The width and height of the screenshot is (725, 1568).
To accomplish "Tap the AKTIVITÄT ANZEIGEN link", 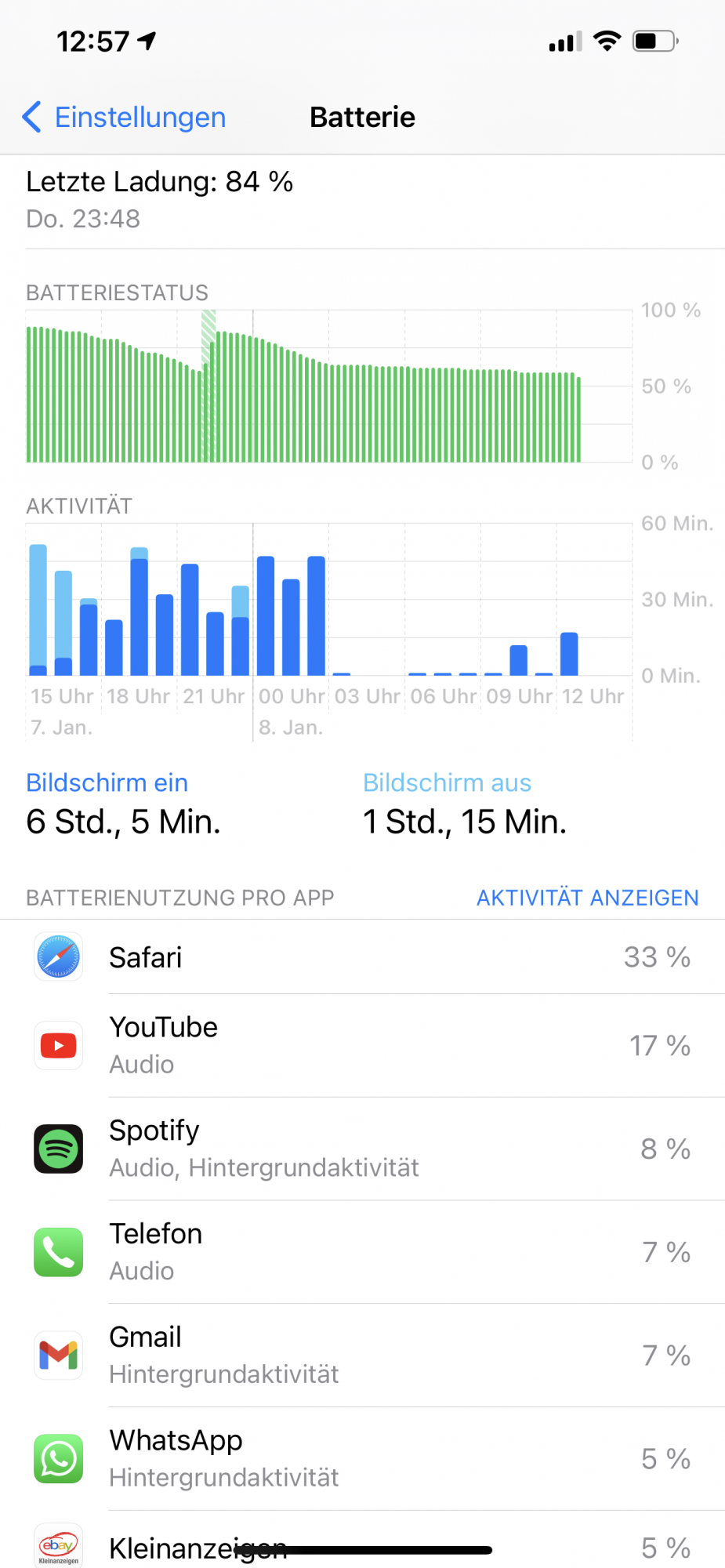I will (x=587, y=898).
